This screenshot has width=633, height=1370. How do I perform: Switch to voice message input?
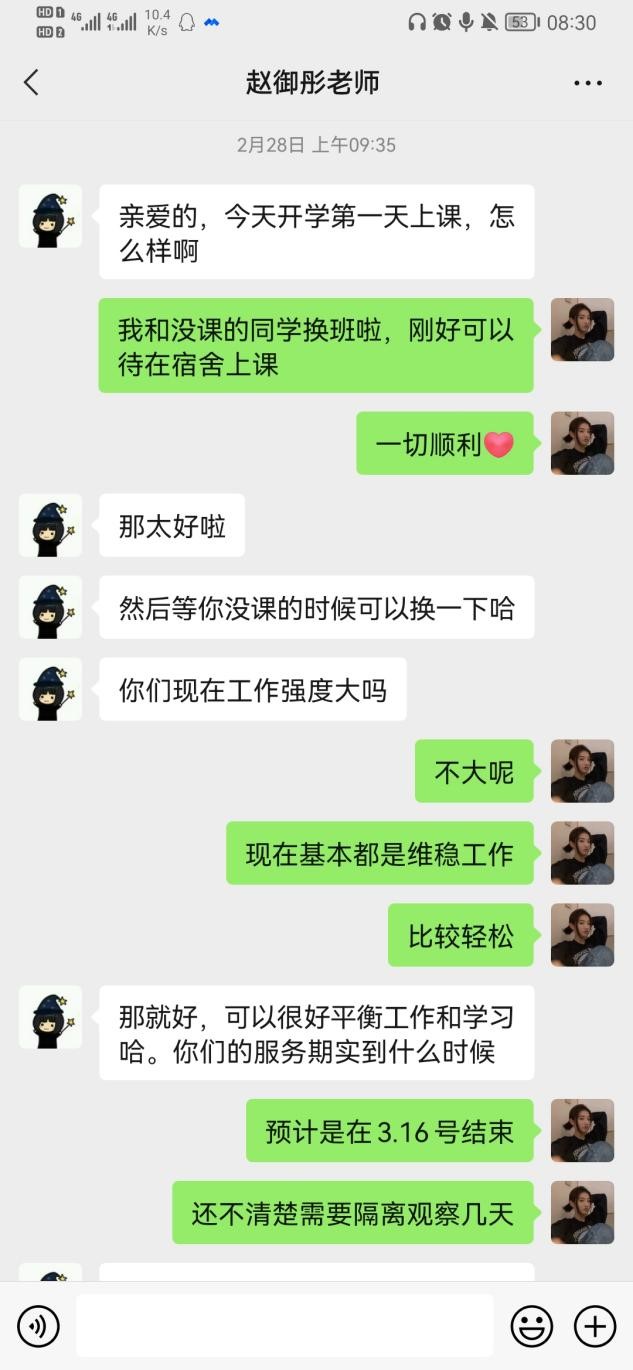coord(38,1326)
